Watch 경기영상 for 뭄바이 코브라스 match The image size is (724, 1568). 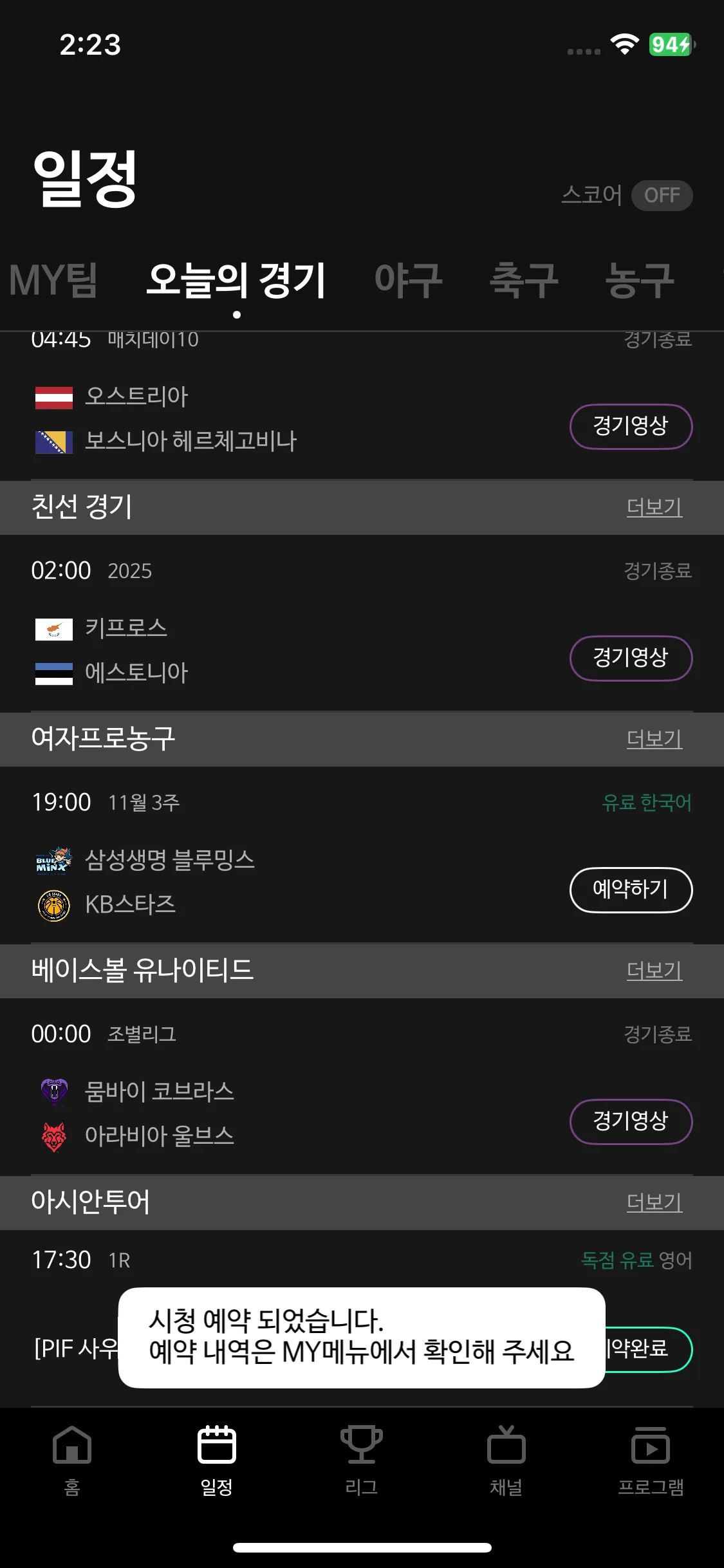tap(631, 1121)
